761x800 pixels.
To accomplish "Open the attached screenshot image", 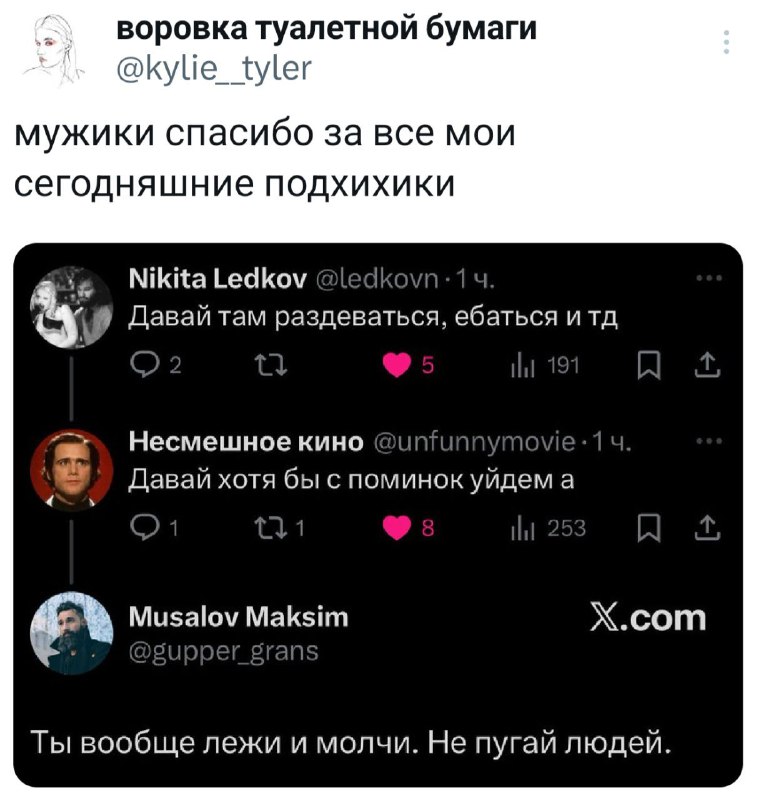I will click(379, 515).
